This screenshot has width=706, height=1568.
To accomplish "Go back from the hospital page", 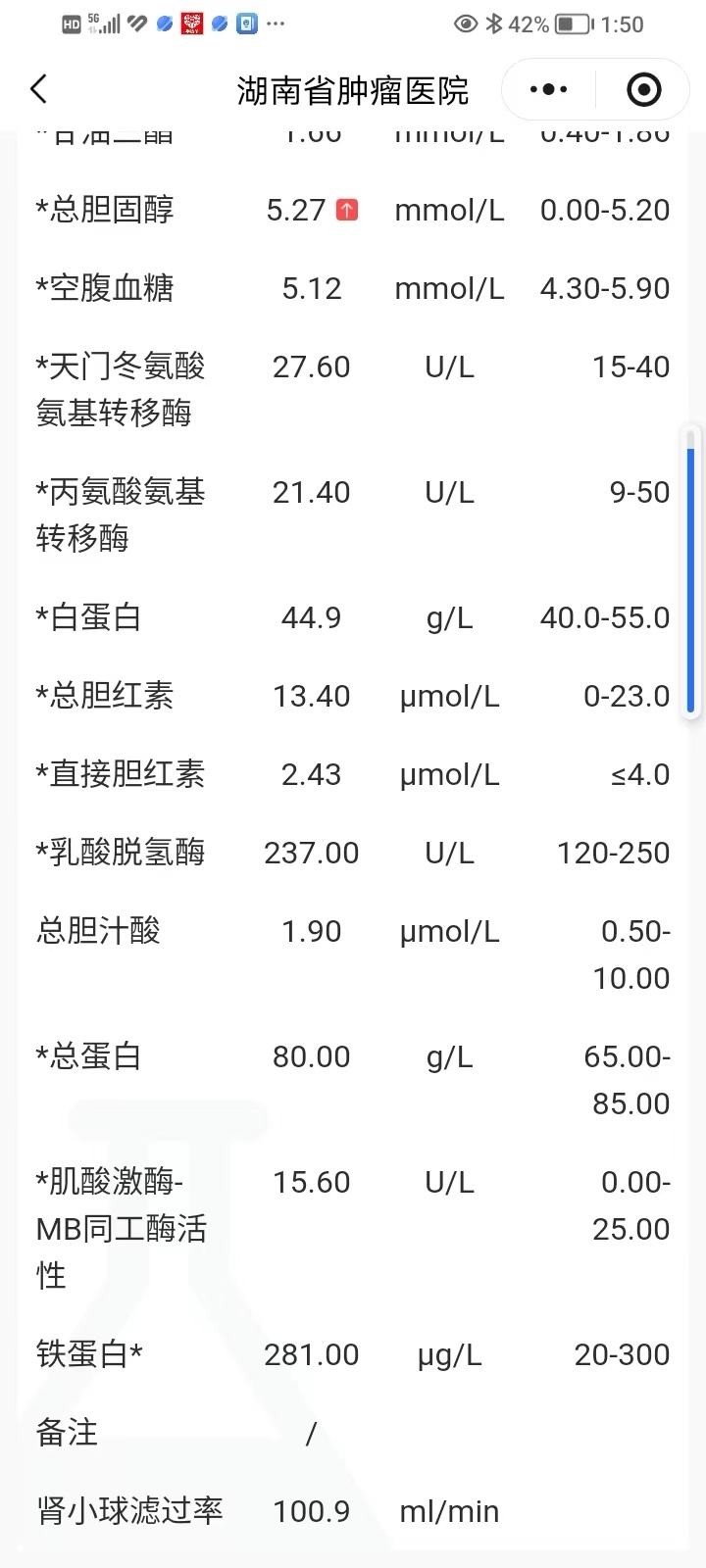I will [x=39, y=89].
